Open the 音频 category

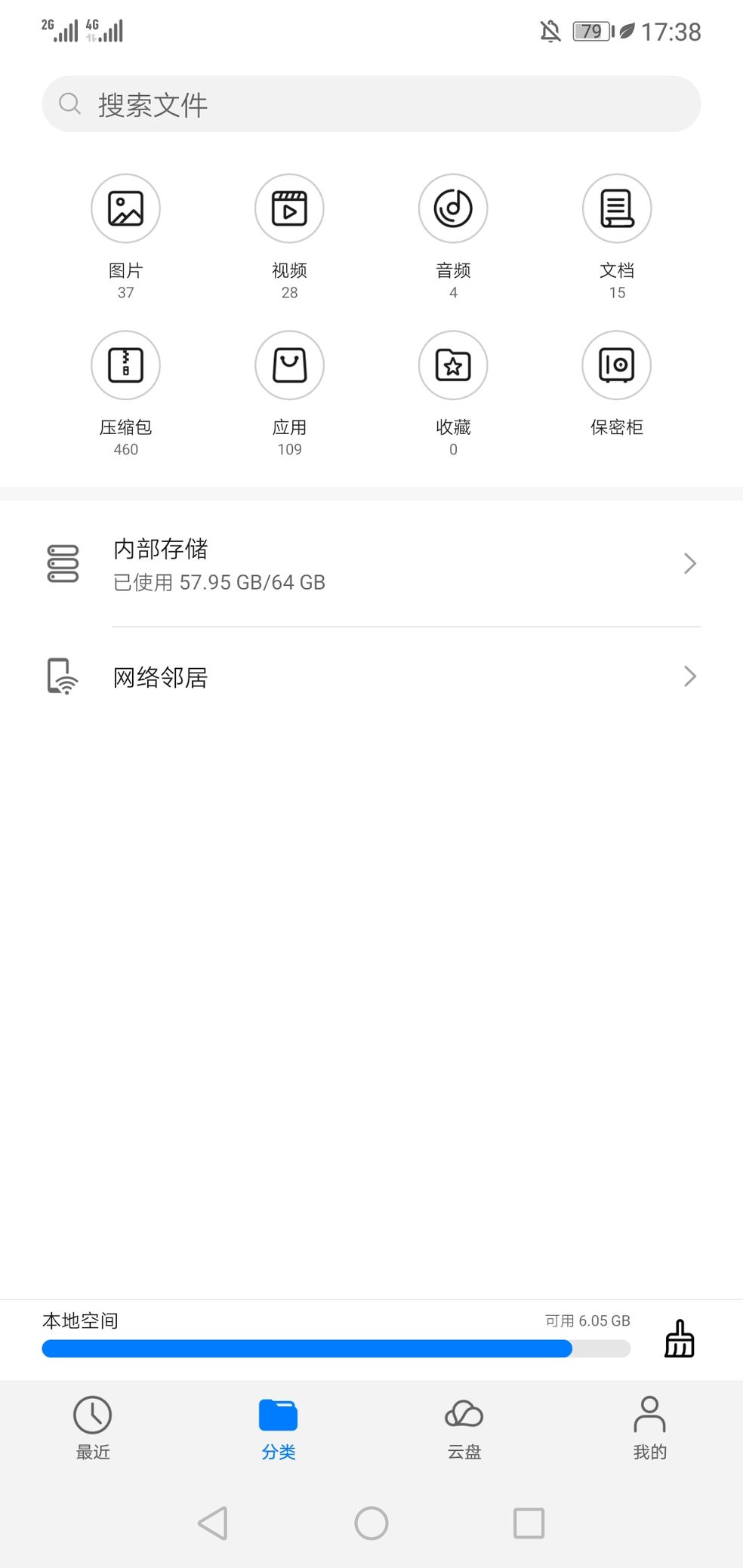coord(453,237)
